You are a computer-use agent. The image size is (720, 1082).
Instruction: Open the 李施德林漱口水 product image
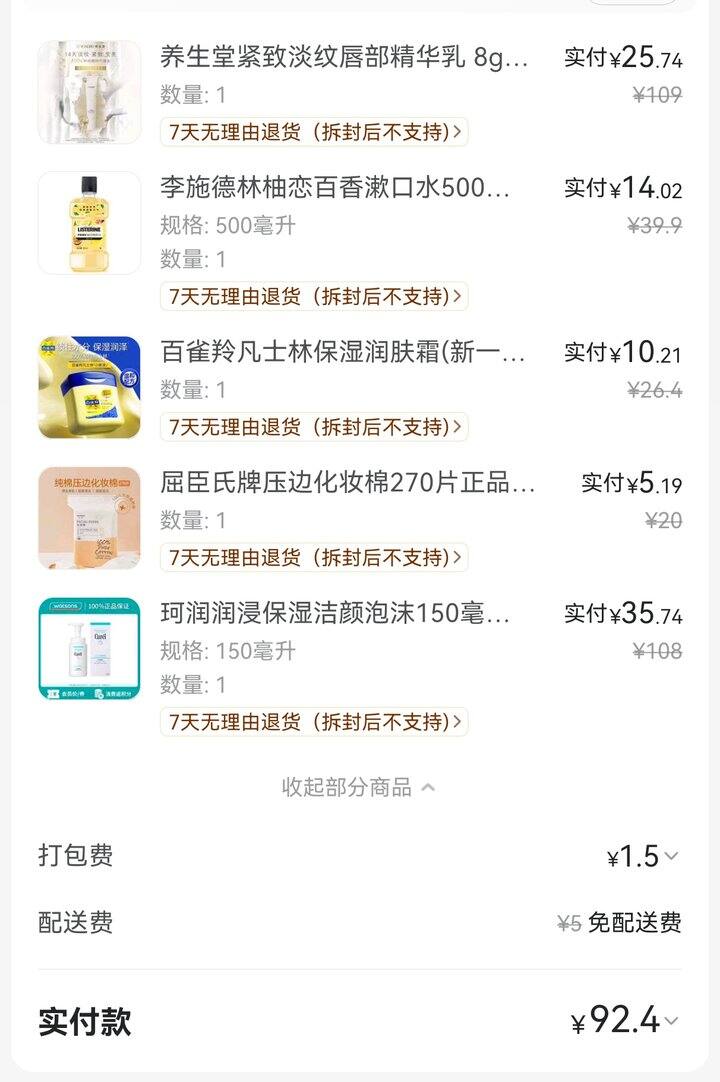click(x=89, y=223)
